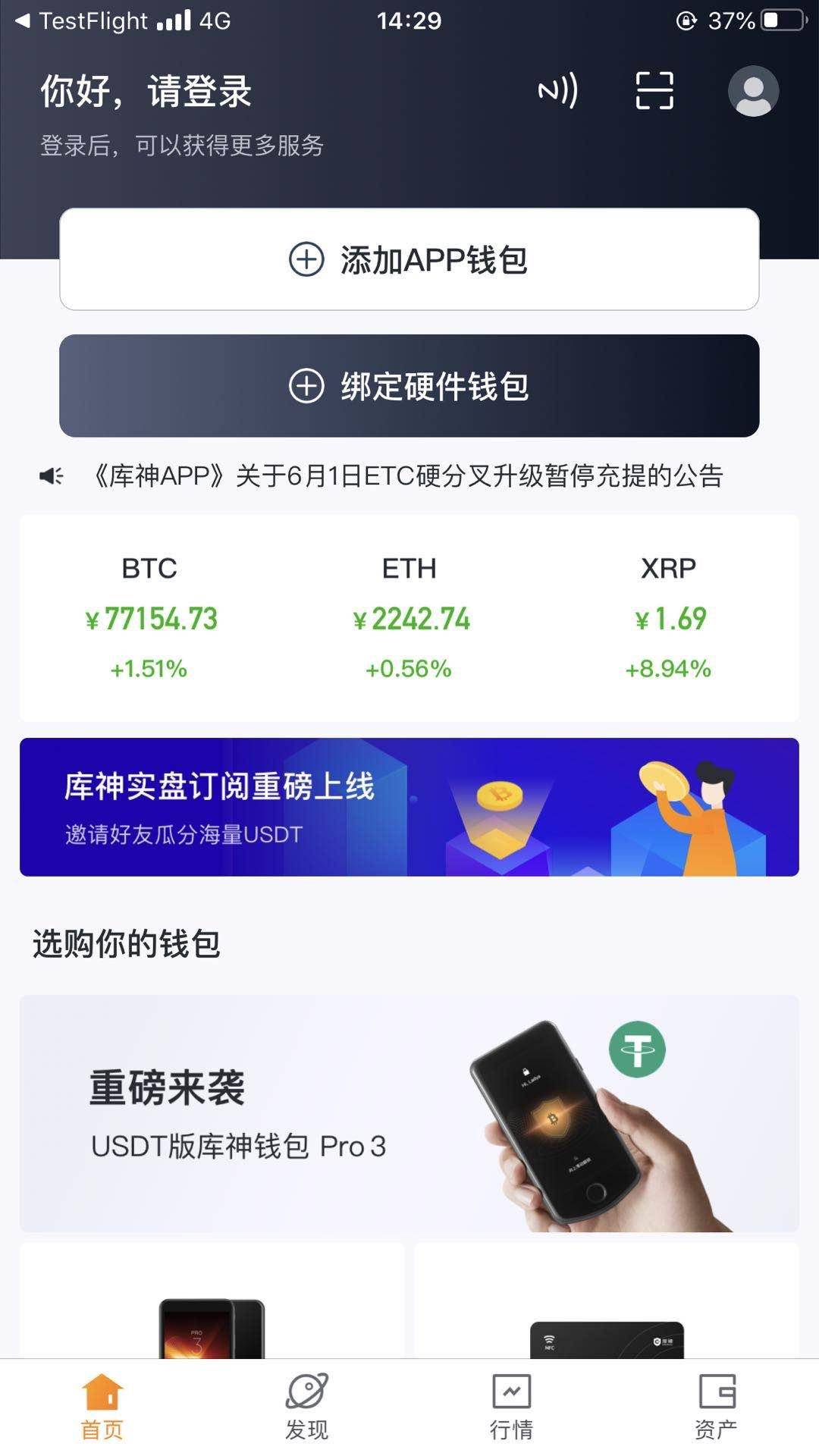The width and height of the screenshot is (819, 1456).
Task: Tap the profile avatar to log in
Action: click(753, 91)
